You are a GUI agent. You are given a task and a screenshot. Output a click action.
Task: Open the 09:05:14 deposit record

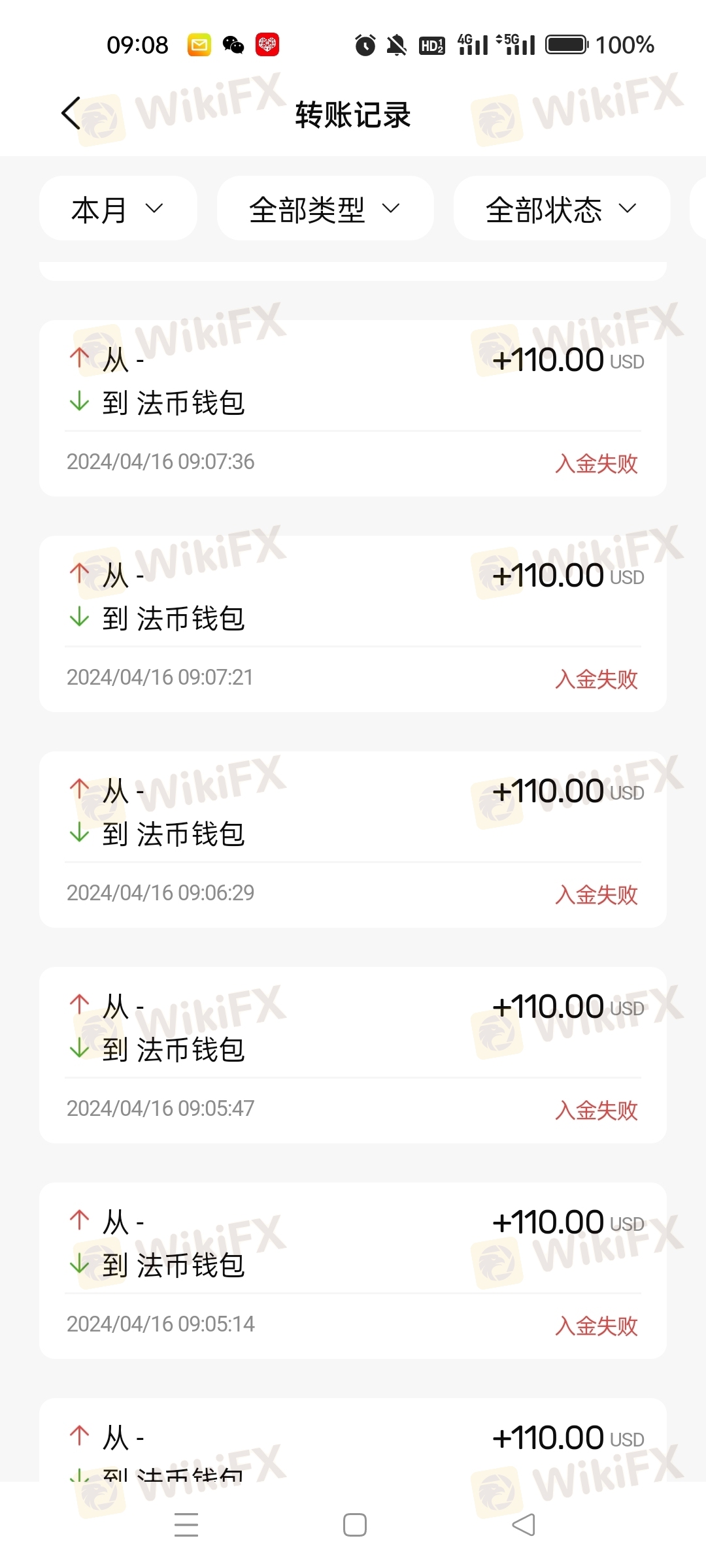coord(353,1271)
